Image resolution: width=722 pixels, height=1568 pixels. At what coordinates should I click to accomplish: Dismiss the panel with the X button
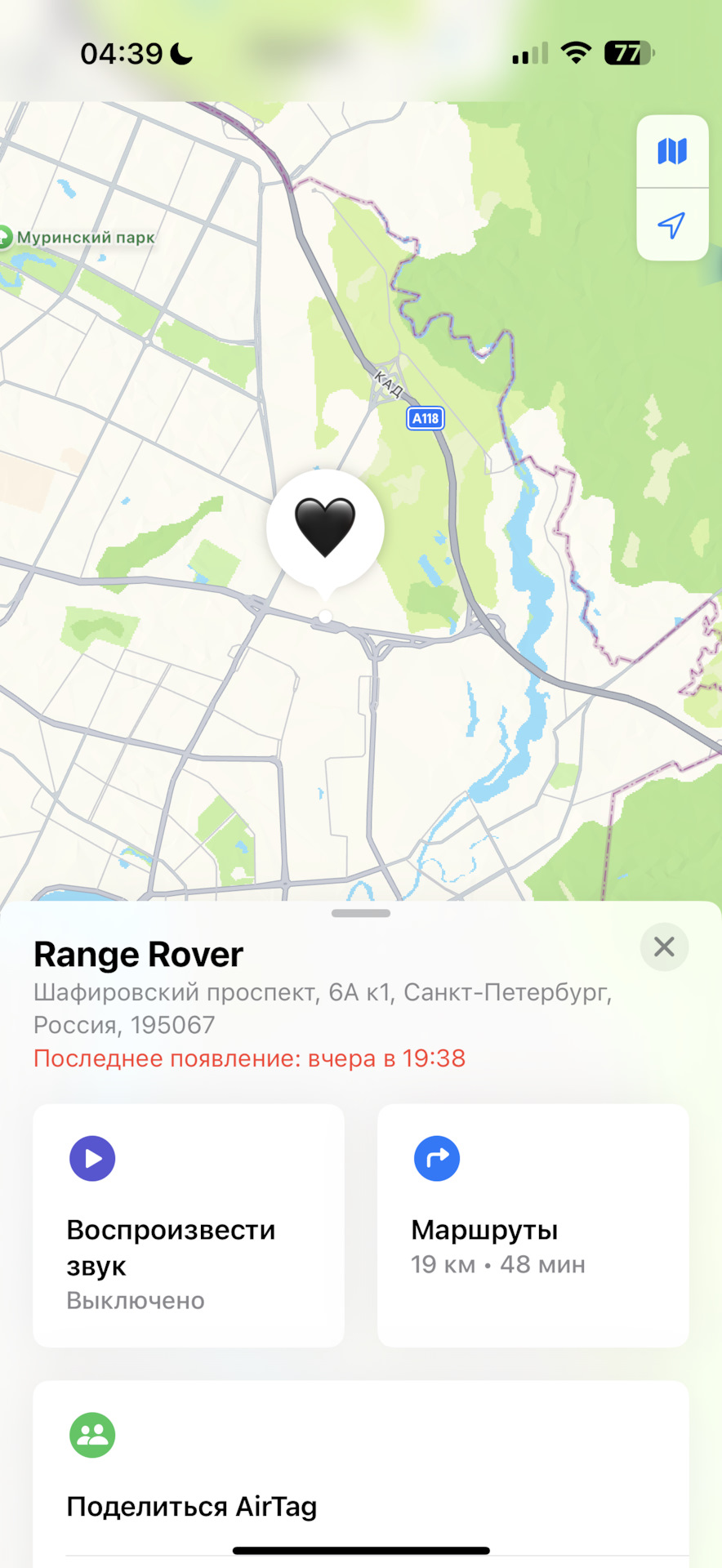tap(663, 947)
